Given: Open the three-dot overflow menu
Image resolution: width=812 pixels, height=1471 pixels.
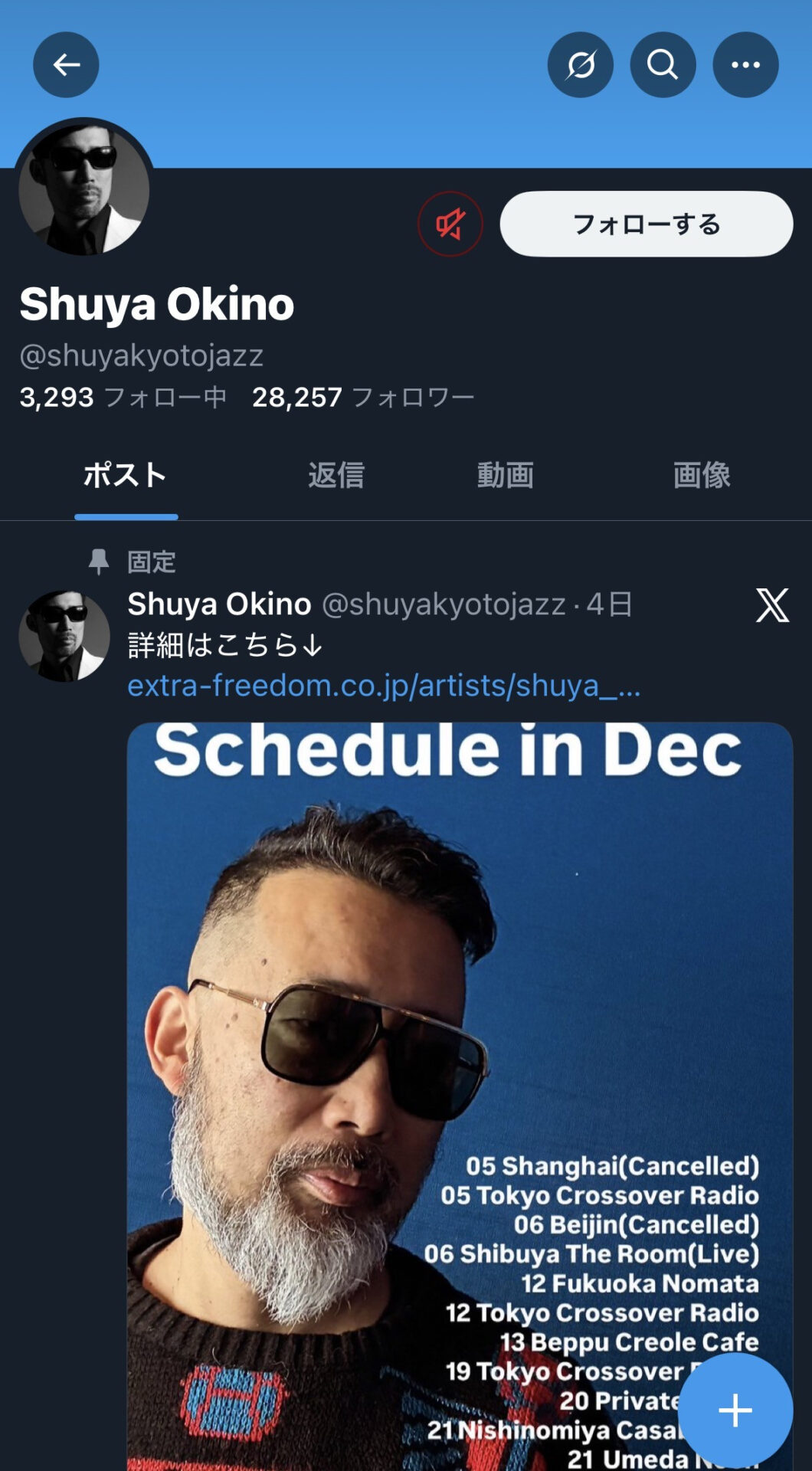Looking at the screenshot, I should pos(745,65).
